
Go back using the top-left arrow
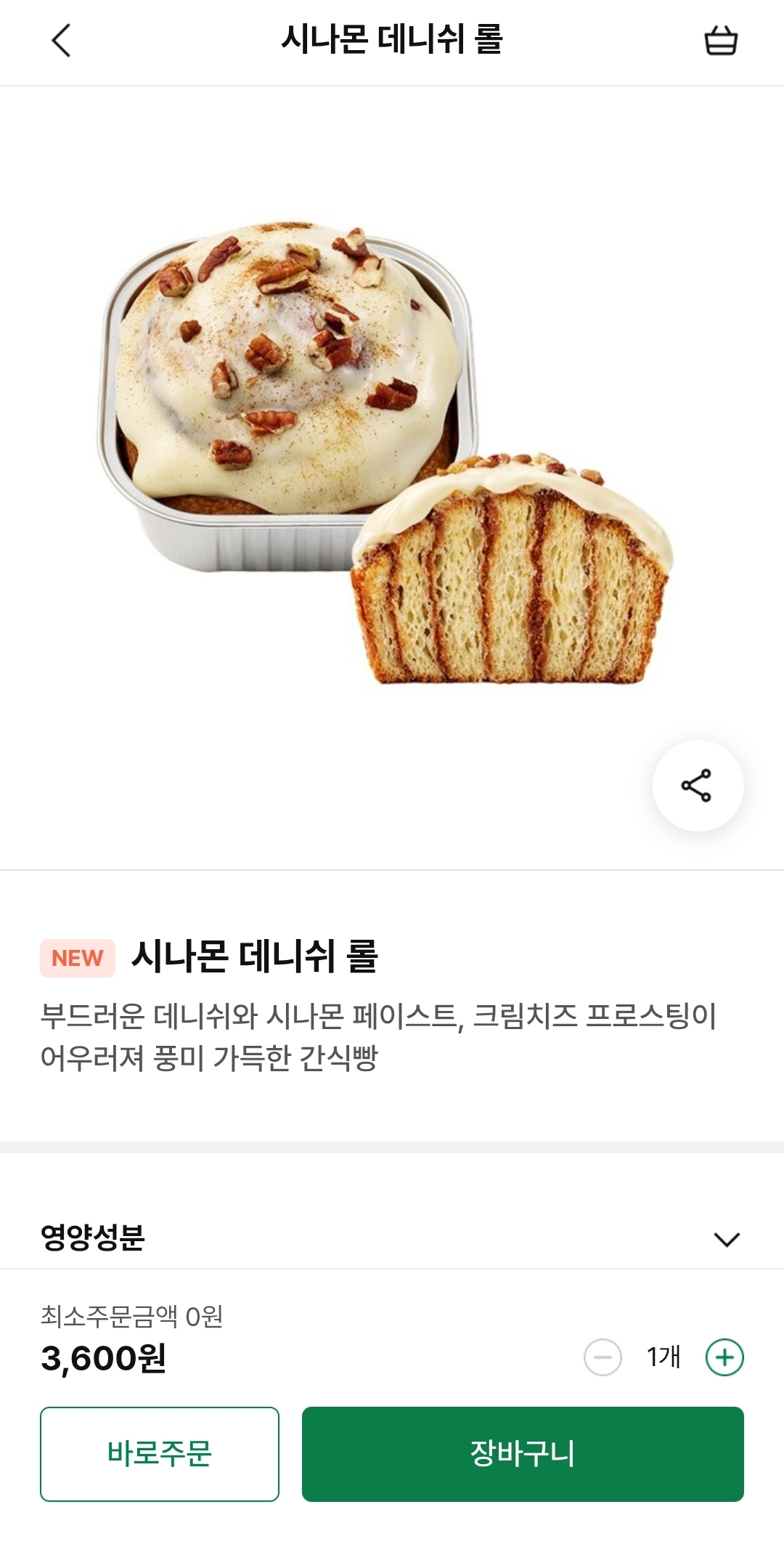coord(62,41)
